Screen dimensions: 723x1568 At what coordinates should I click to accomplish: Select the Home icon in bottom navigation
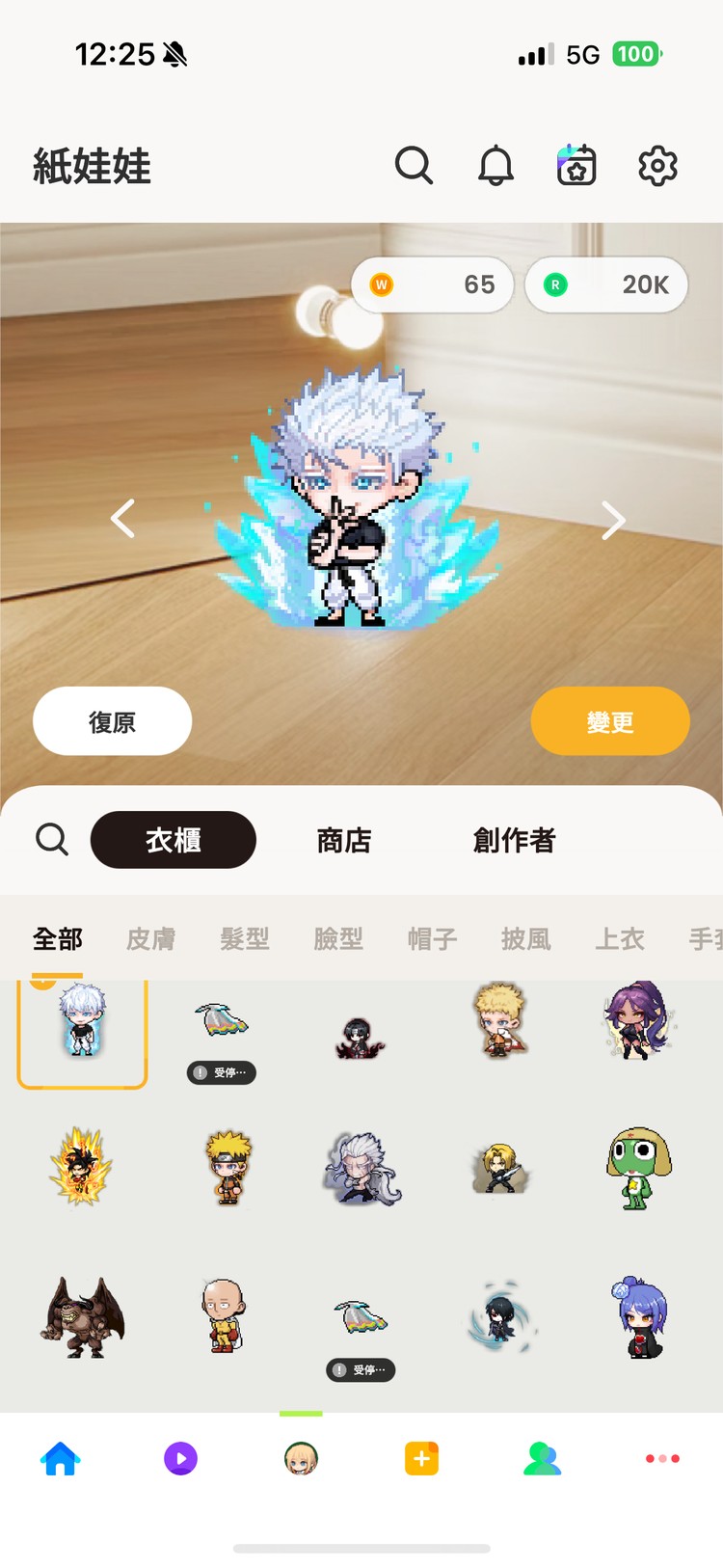(x=61, y=1460)
